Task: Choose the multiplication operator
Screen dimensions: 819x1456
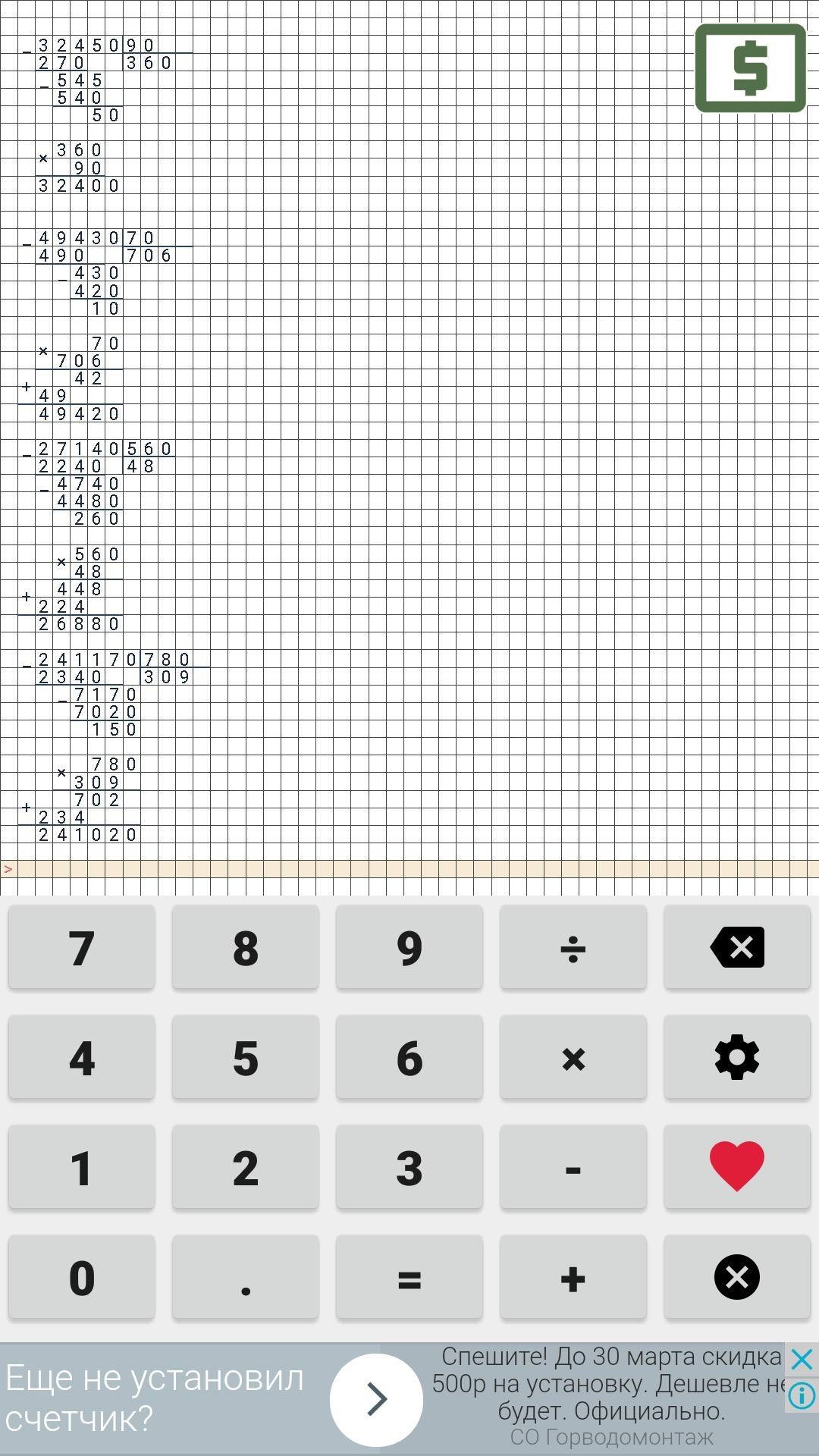Action: point(573,1057)
